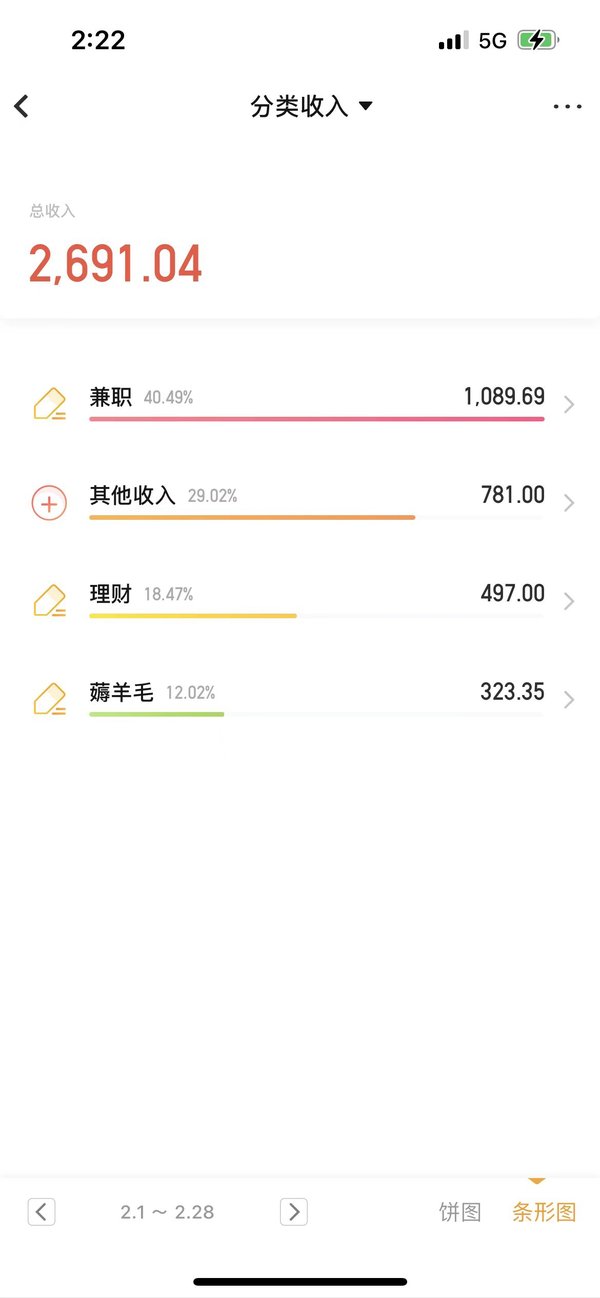
Task: Go to the previous date range
Action: (x=41, y=1212)
